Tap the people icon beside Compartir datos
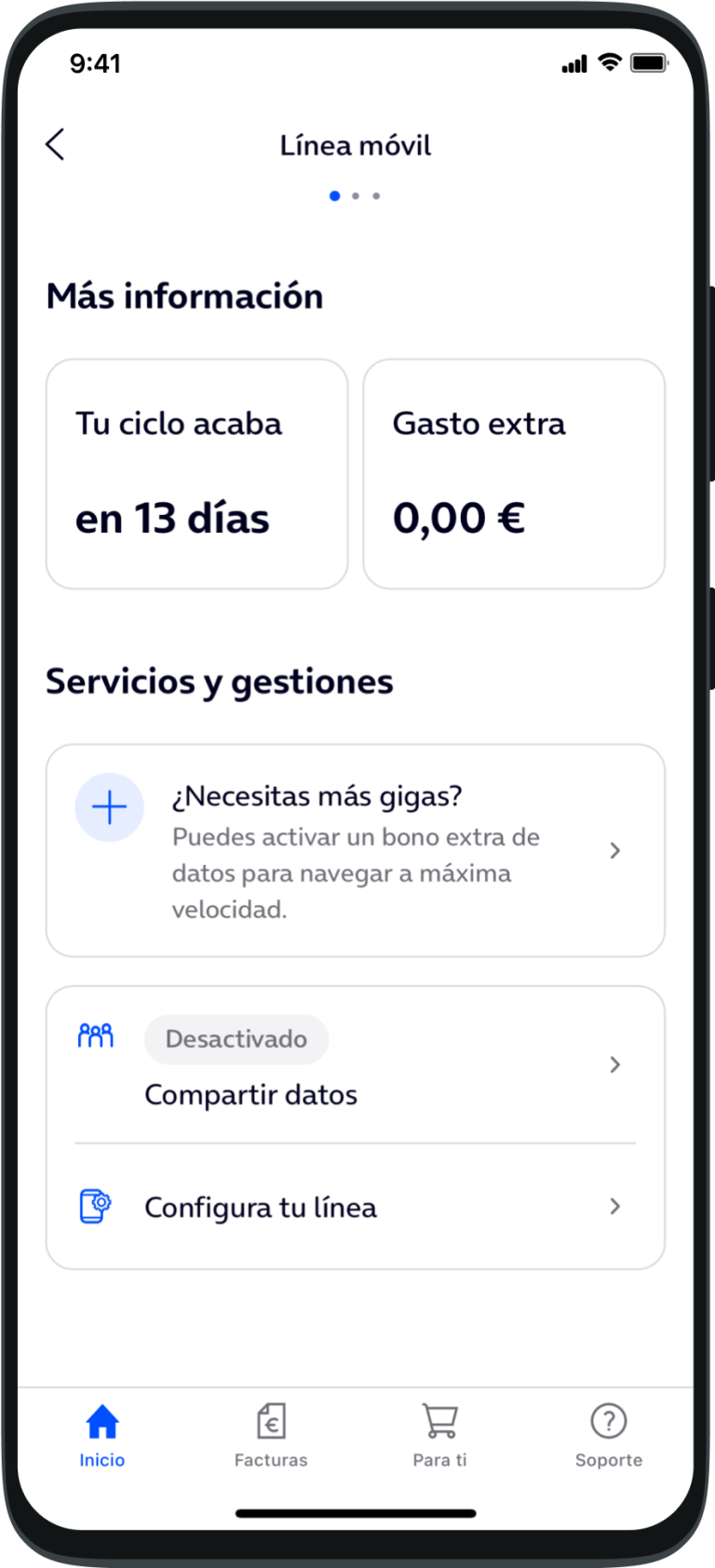Viewport: 715px width, 1568px height. 96,1034
